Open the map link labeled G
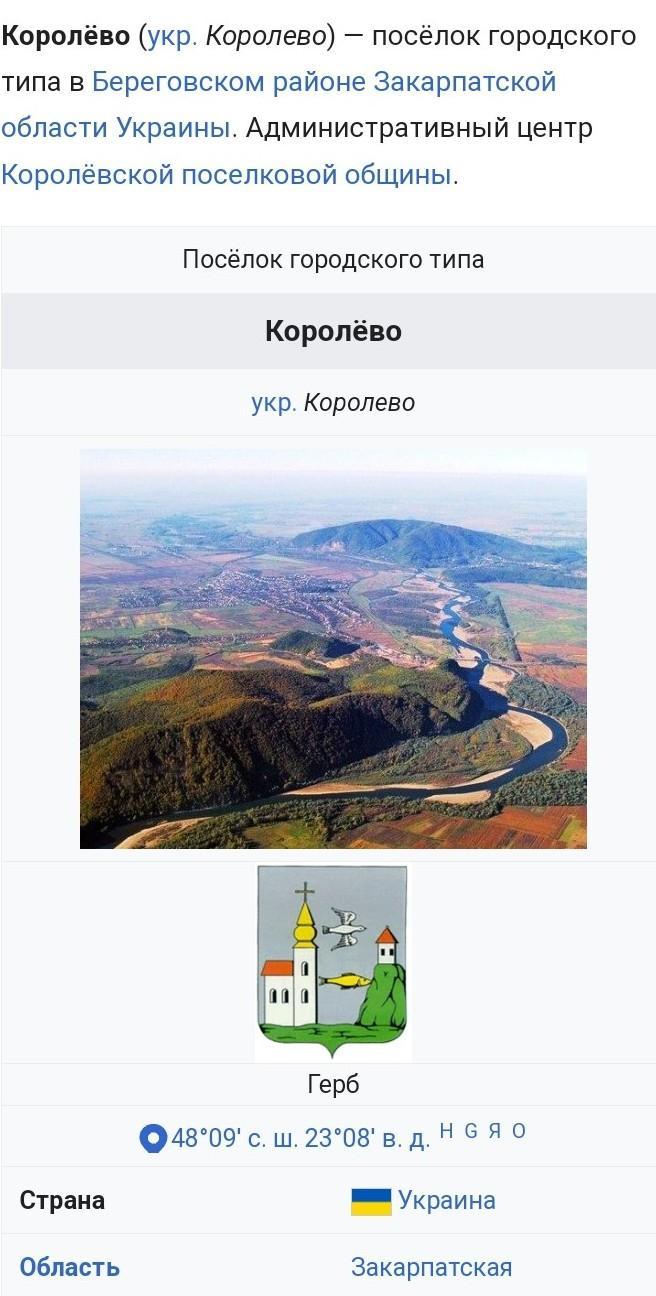Viewport: 656px width, 1296px height. (470, 1131)
